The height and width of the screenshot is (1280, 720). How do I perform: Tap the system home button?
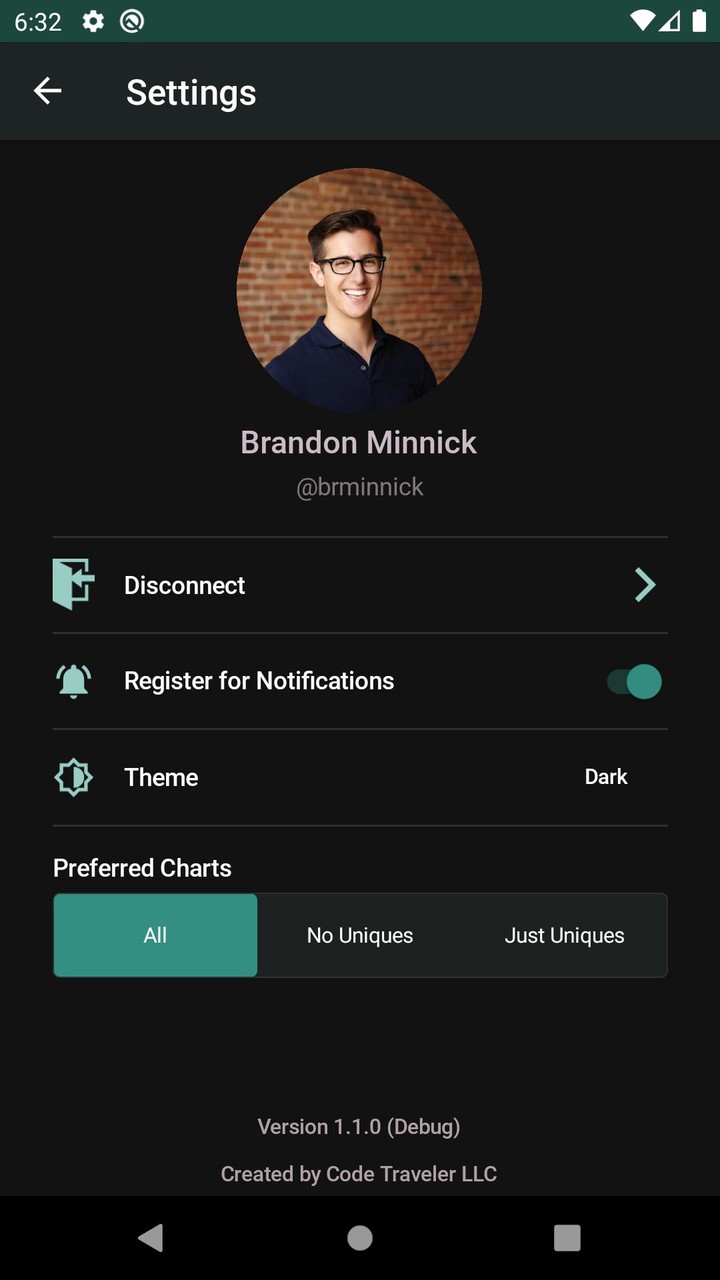click(x=360, y=1238)
